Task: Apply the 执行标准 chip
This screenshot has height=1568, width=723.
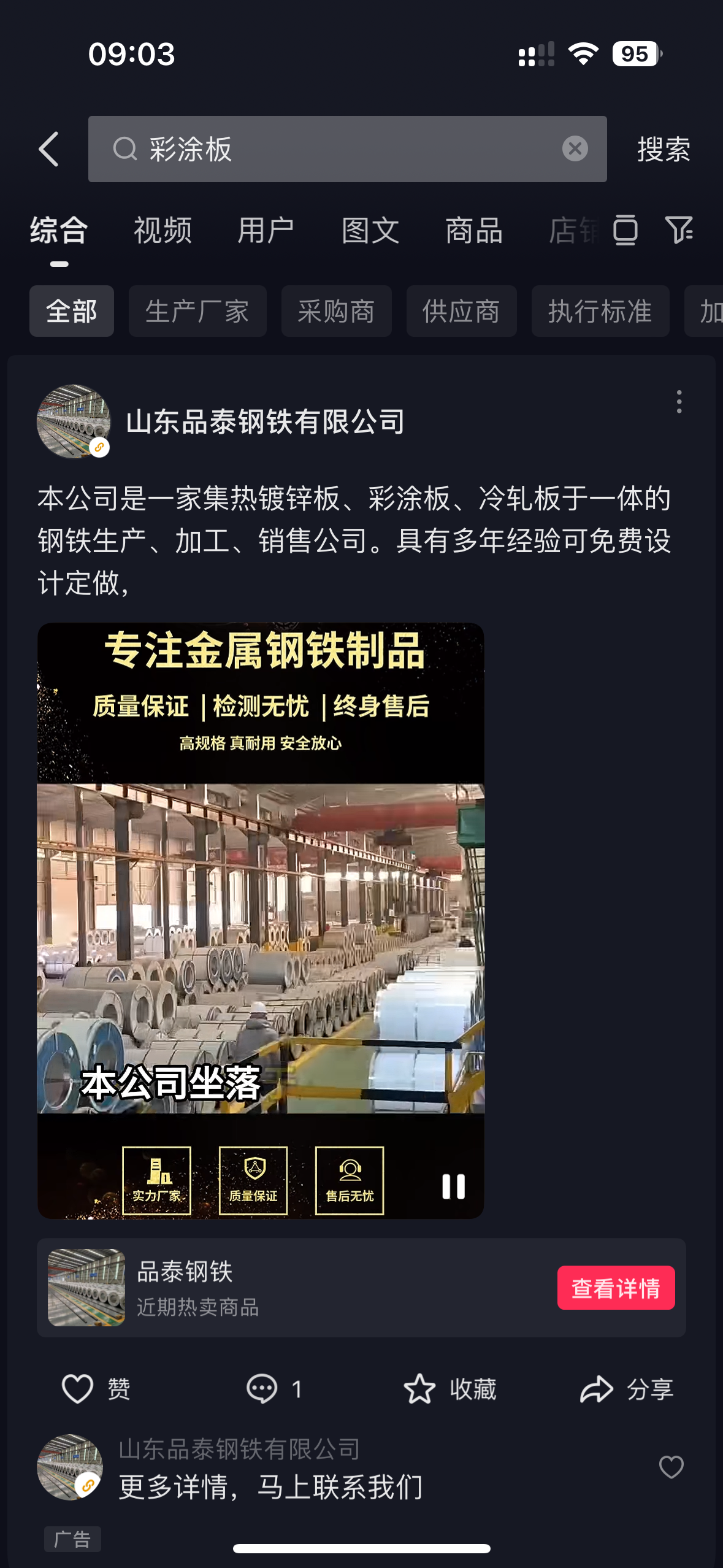Action: (x=600, y=311)
